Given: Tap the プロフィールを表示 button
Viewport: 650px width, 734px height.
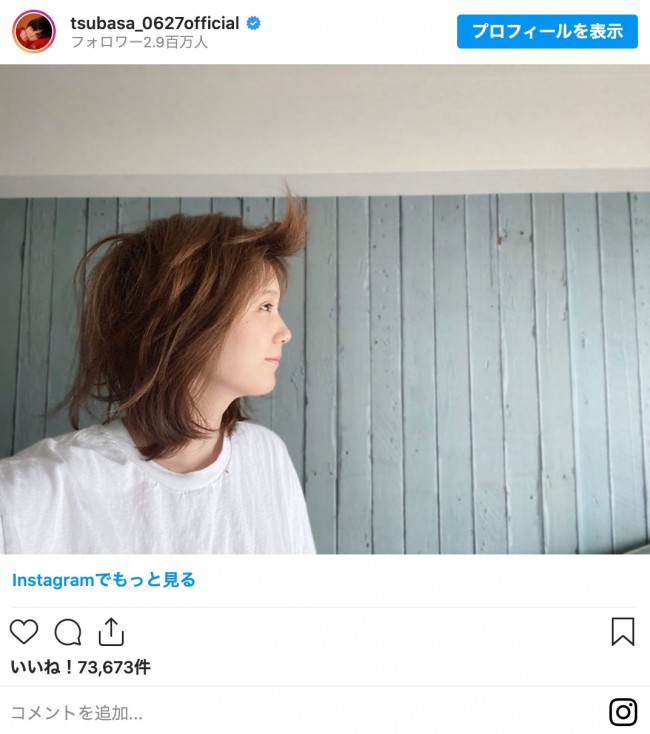Looking at the screenshot, I should coord(547,31).
